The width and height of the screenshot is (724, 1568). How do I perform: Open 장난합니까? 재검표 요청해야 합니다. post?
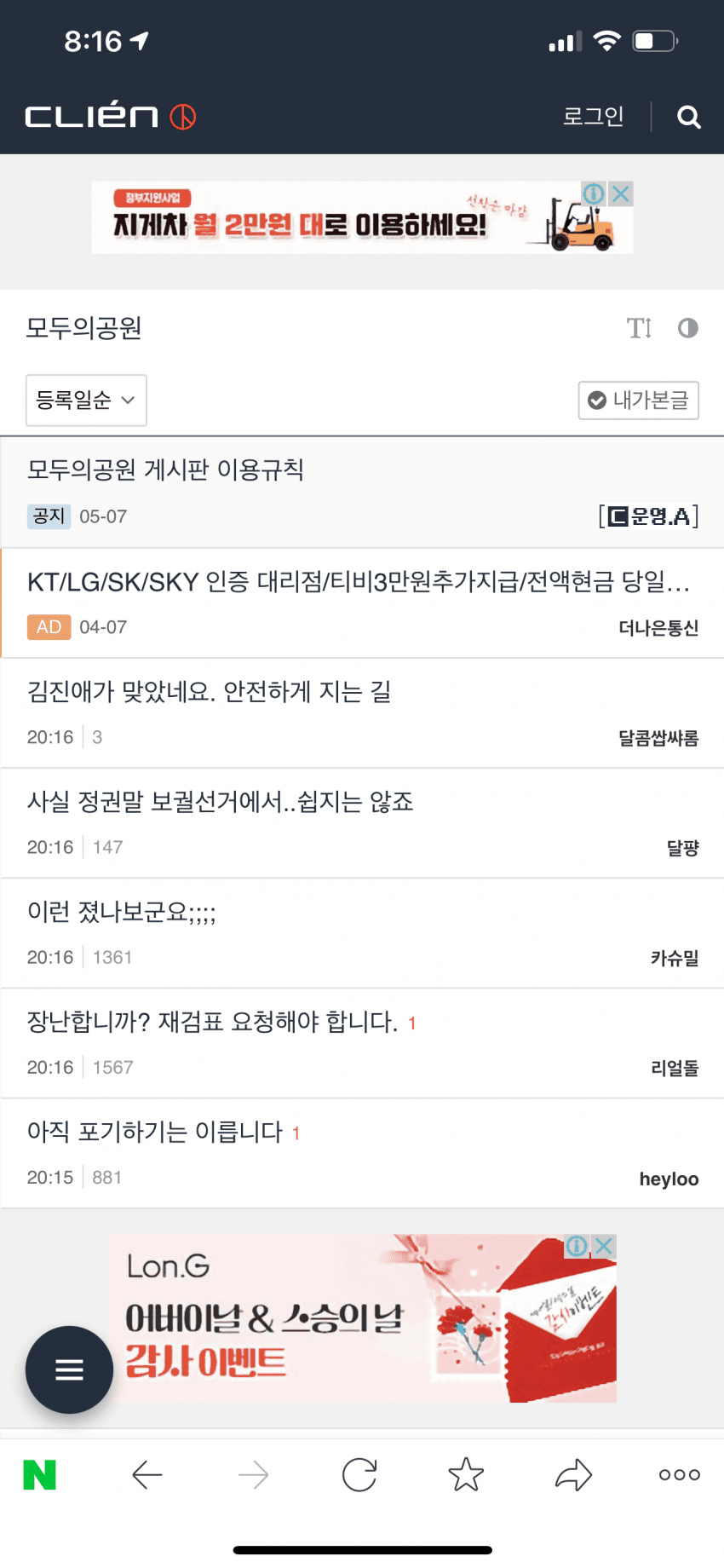[x=212, y=1021]
